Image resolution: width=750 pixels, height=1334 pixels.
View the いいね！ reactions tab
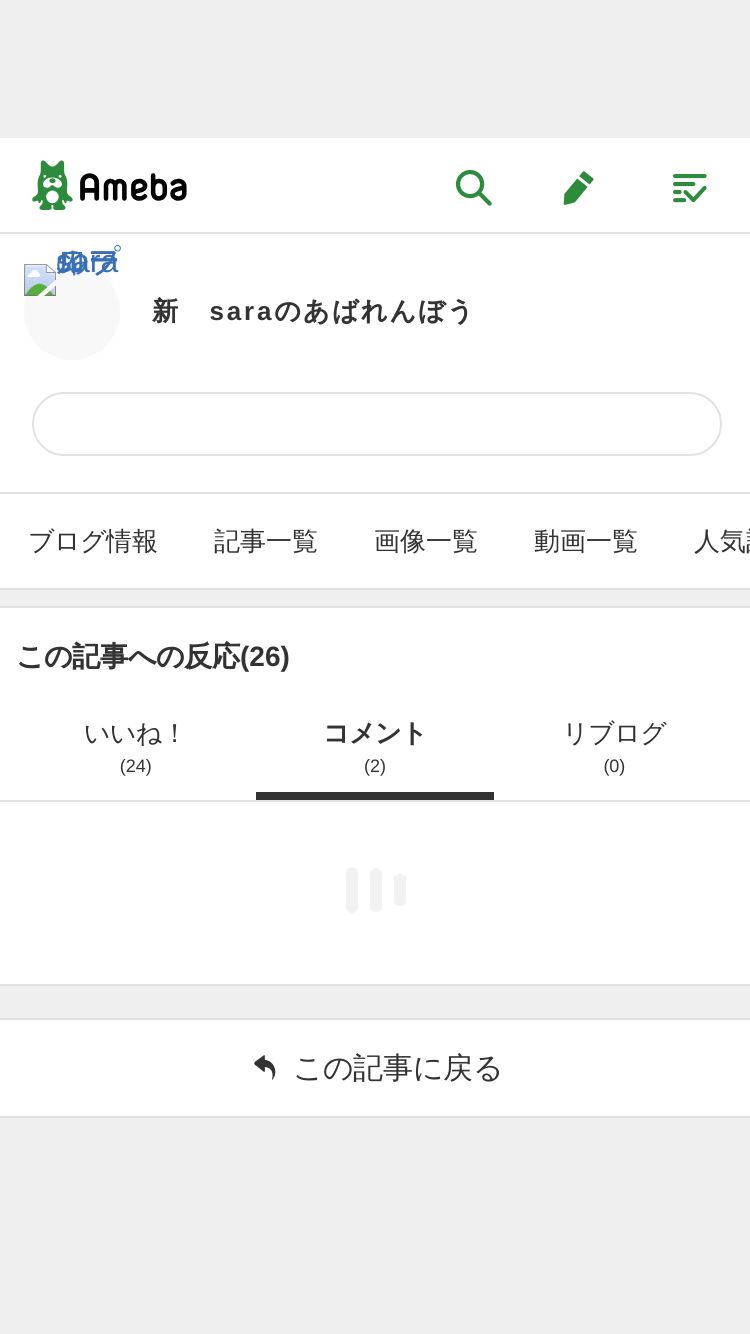coord(136,746)
